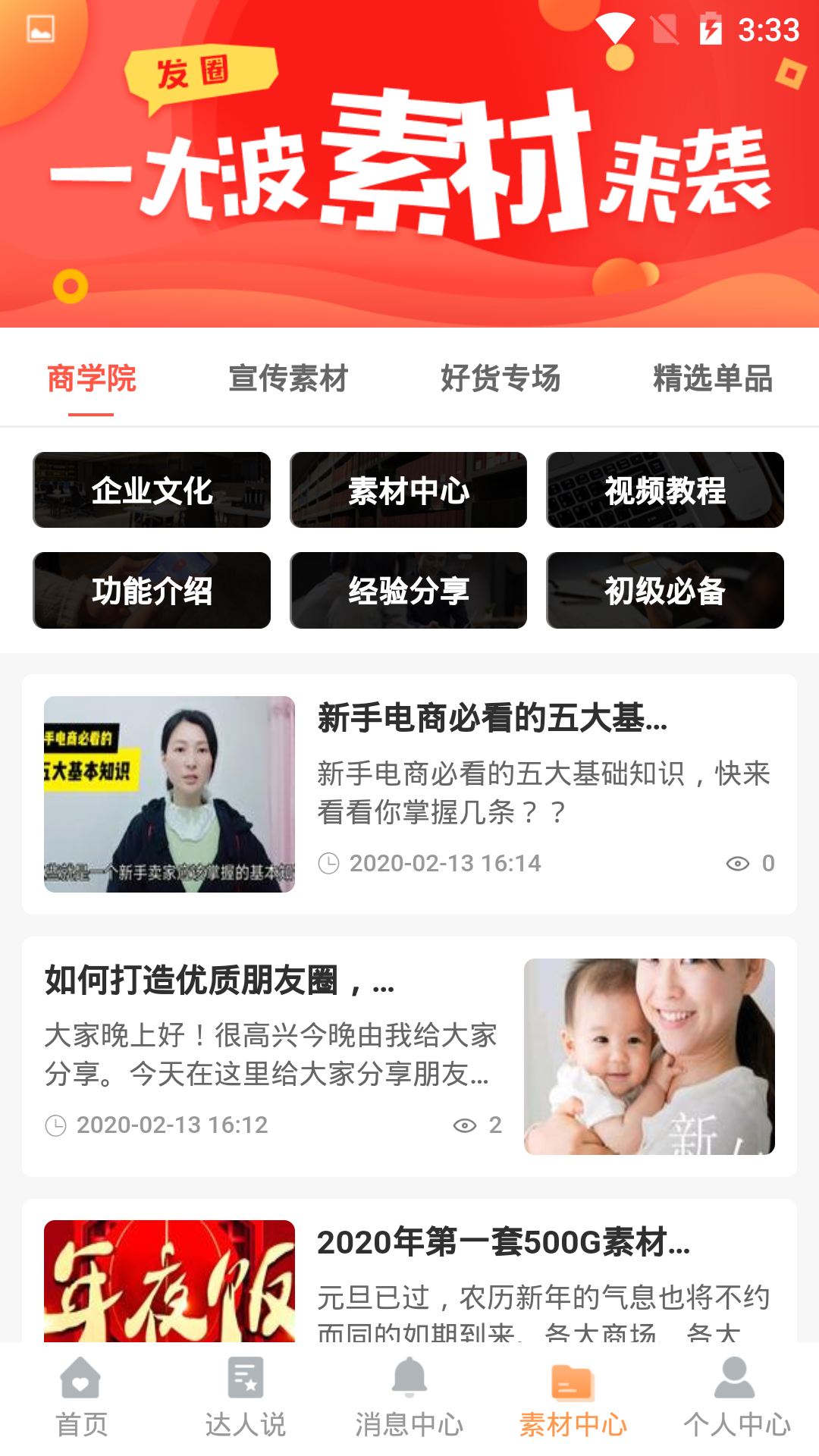Open 消息中心 message center
The height and width of the screenshot is (1456, 819).
point(409,1398)
